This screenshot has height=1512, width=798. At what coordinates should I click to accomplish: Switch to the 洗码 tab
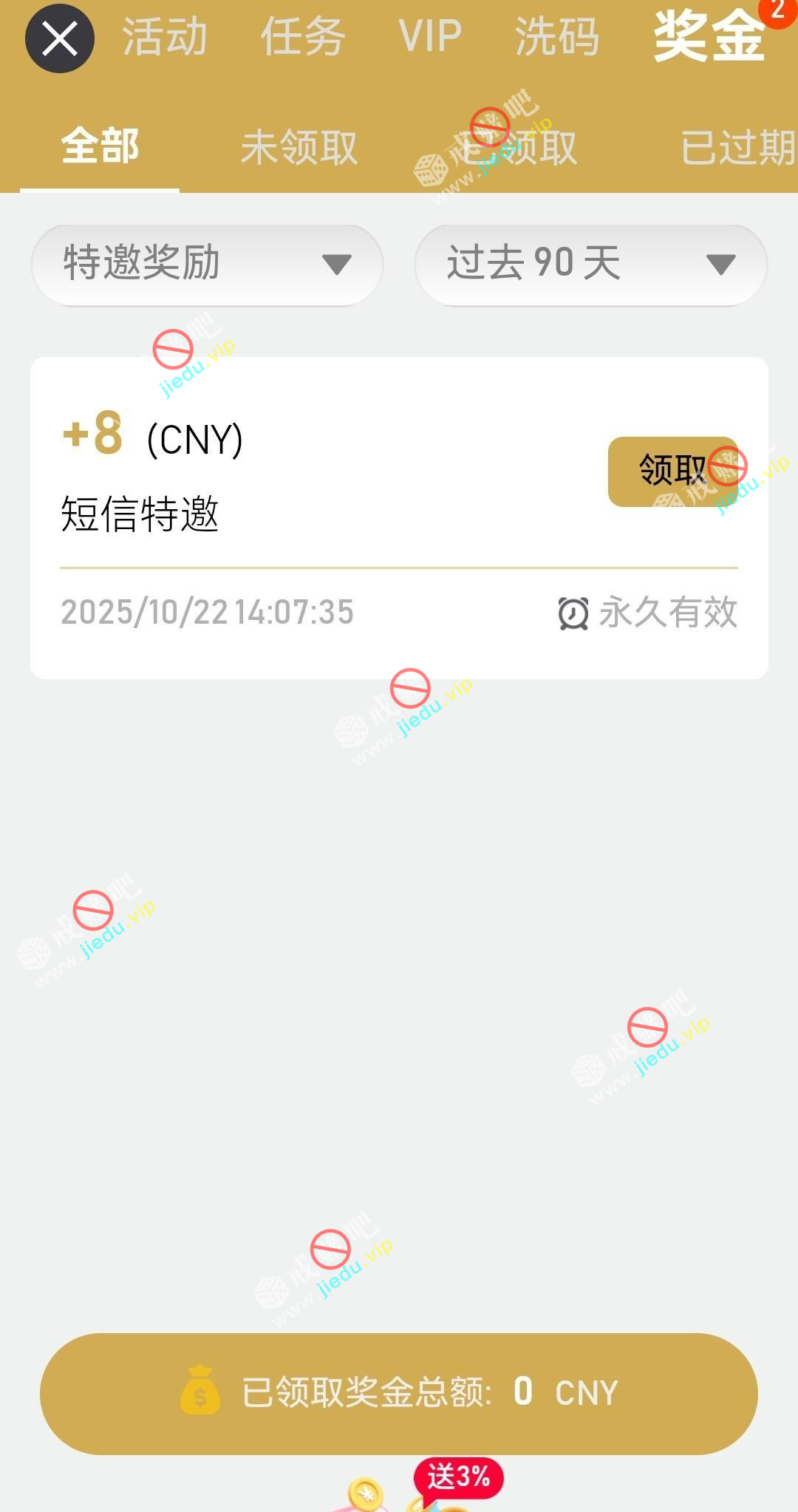pos(557,37)
